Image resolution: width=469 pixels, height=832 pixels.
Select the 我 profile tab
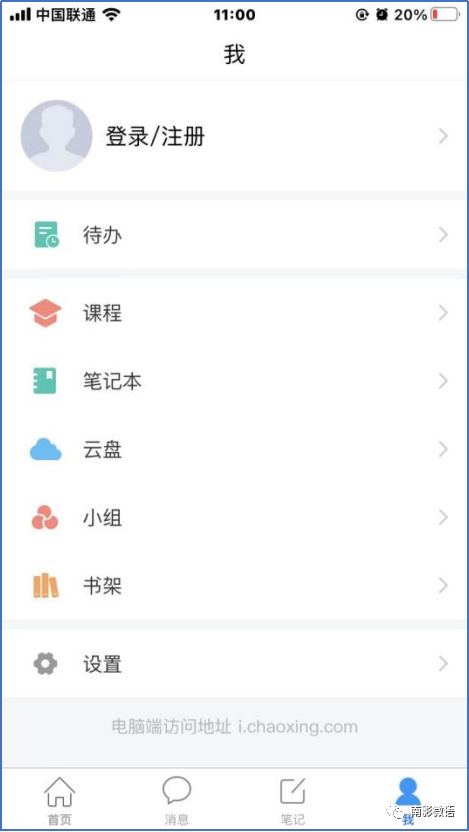pos(409,800)
